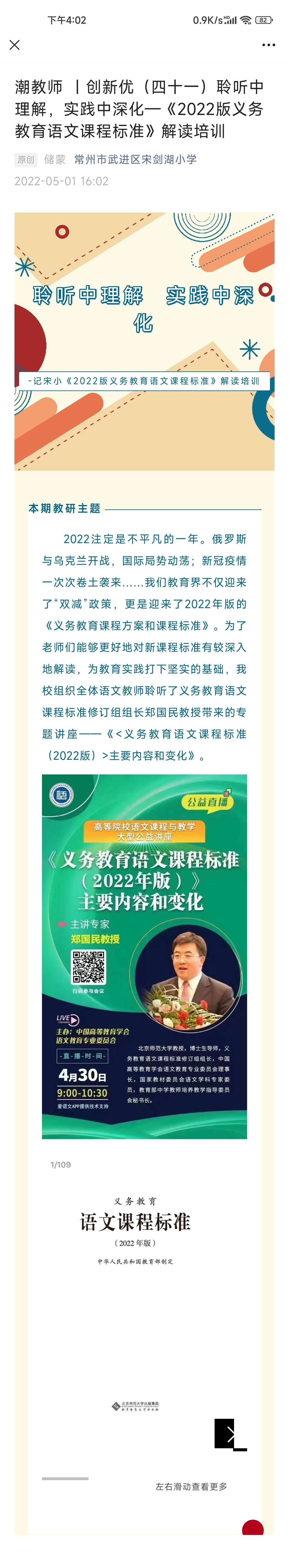
Task: Open author 储蒙's profile
Action: [x=55, y=159]
